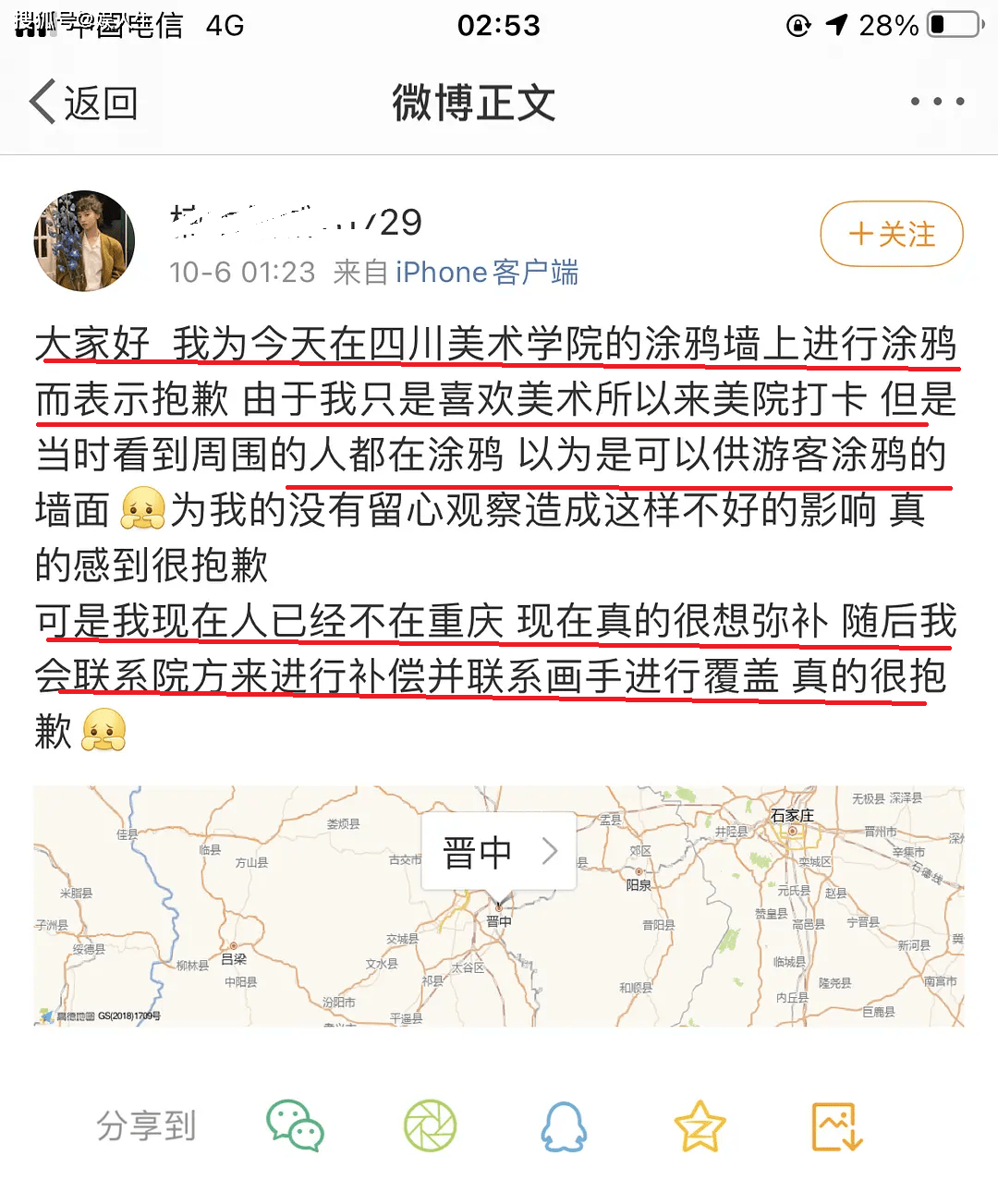Viewport: 998px width, 1204px height.
Task: Tap the 分享到 share label
Action: pos(144,1125)
